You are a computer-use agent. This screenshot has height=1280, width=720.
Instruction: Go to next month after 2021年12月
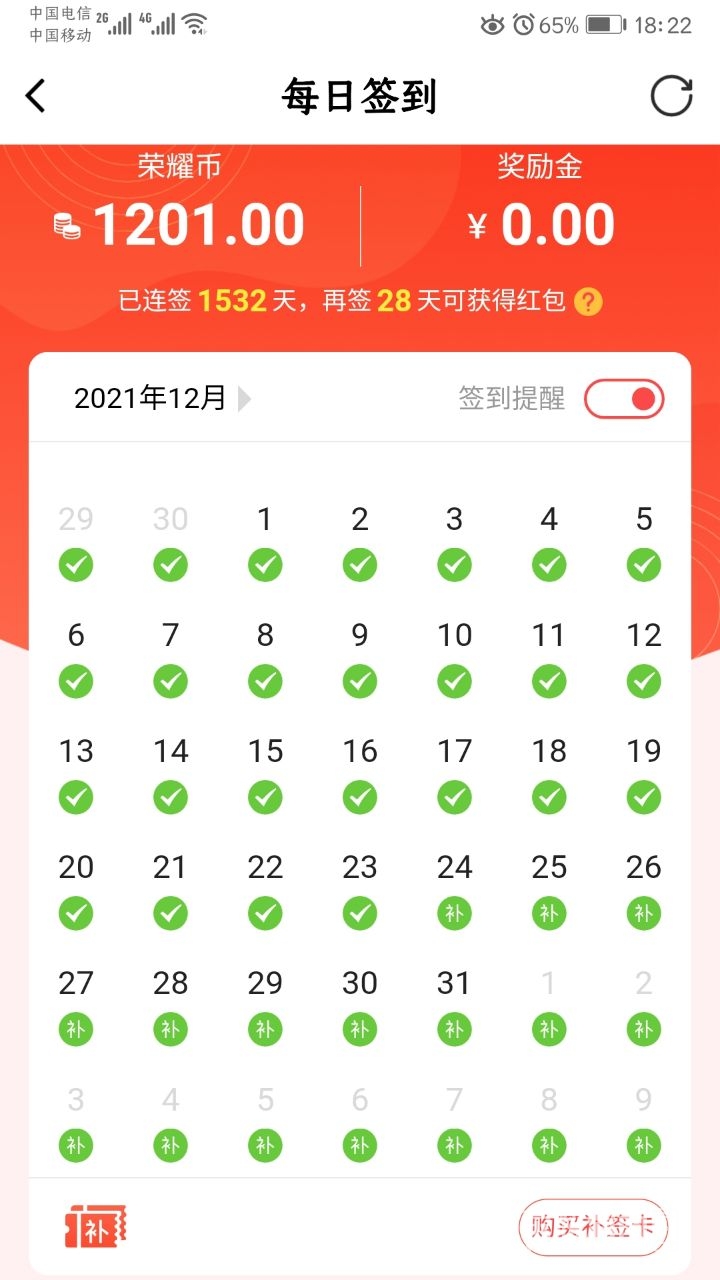coord(245,400)
